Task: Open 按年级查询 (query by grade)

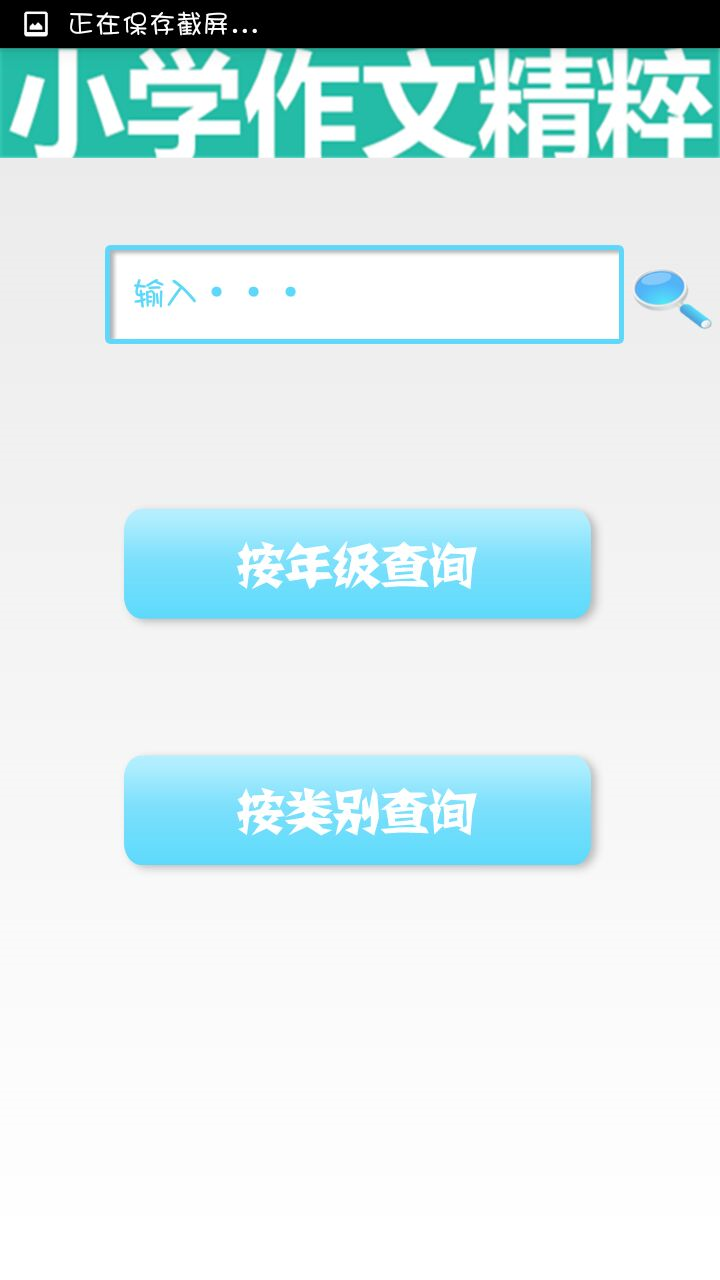Action: point(357,564)
